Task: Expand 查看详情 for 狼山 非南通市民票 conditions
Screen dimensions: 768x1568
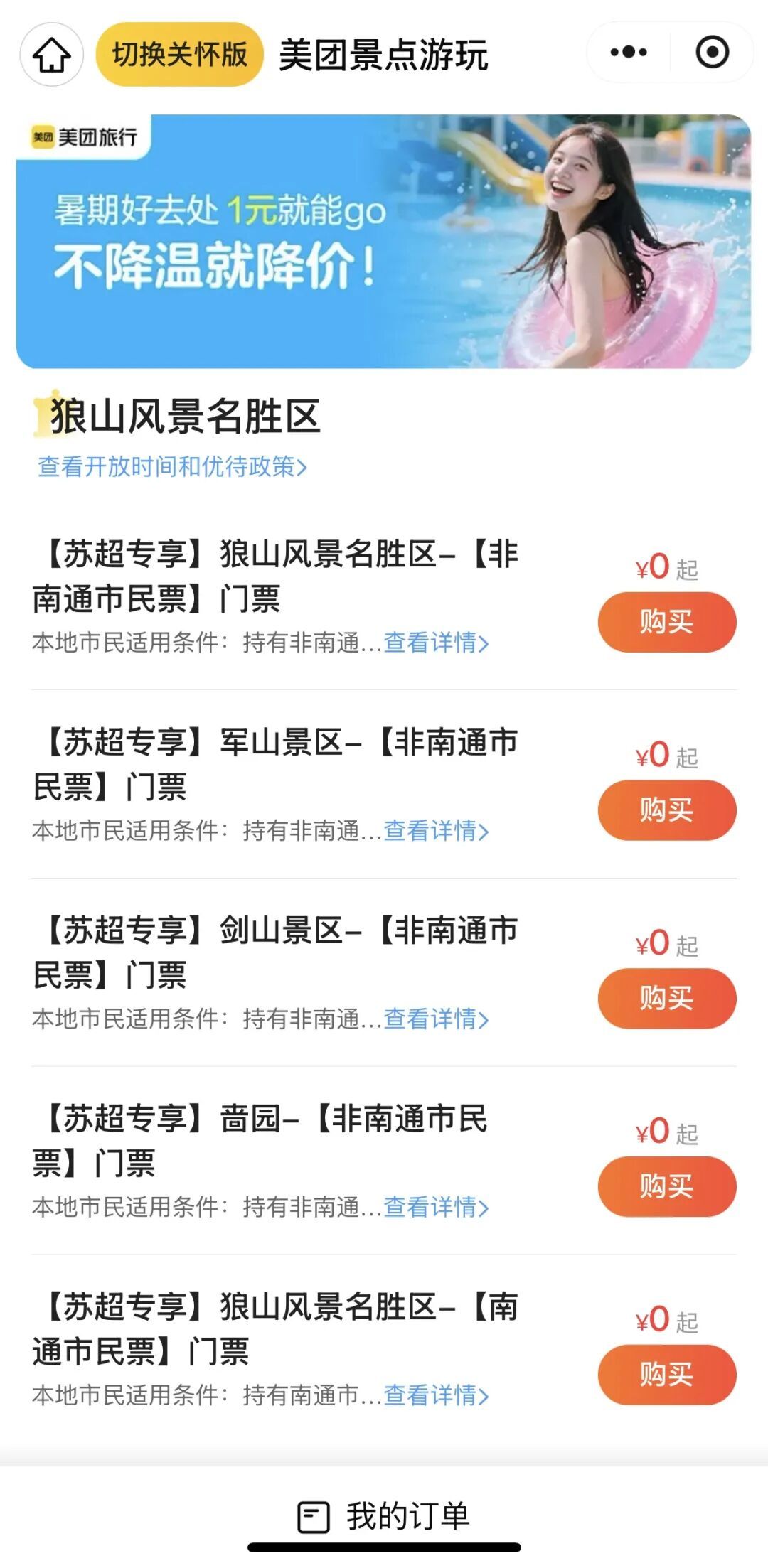Action: pos(435,642)
